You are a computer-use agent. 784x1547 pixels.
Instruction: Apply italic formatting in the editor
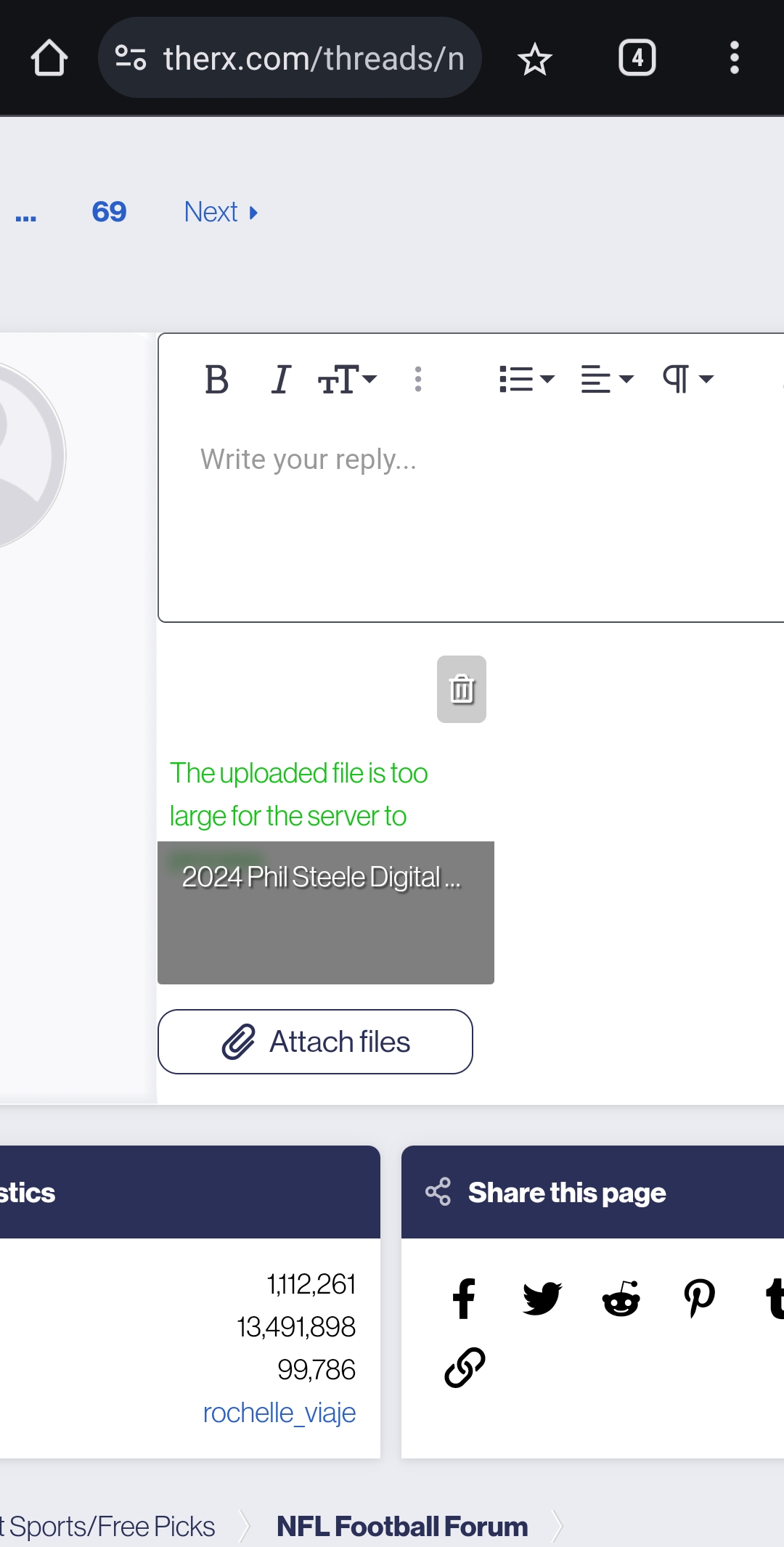click(280, 380)
